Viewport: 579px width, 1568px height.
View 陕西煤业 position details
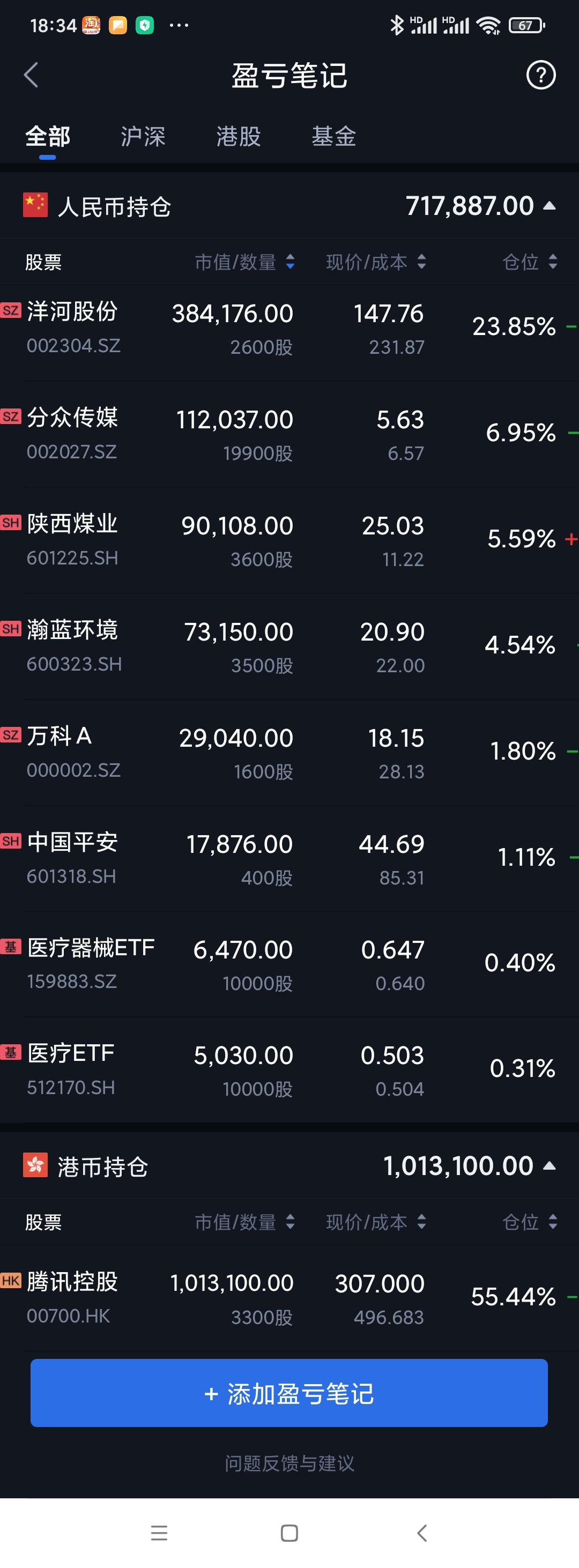pyautogui.click(x=289, y=540)
